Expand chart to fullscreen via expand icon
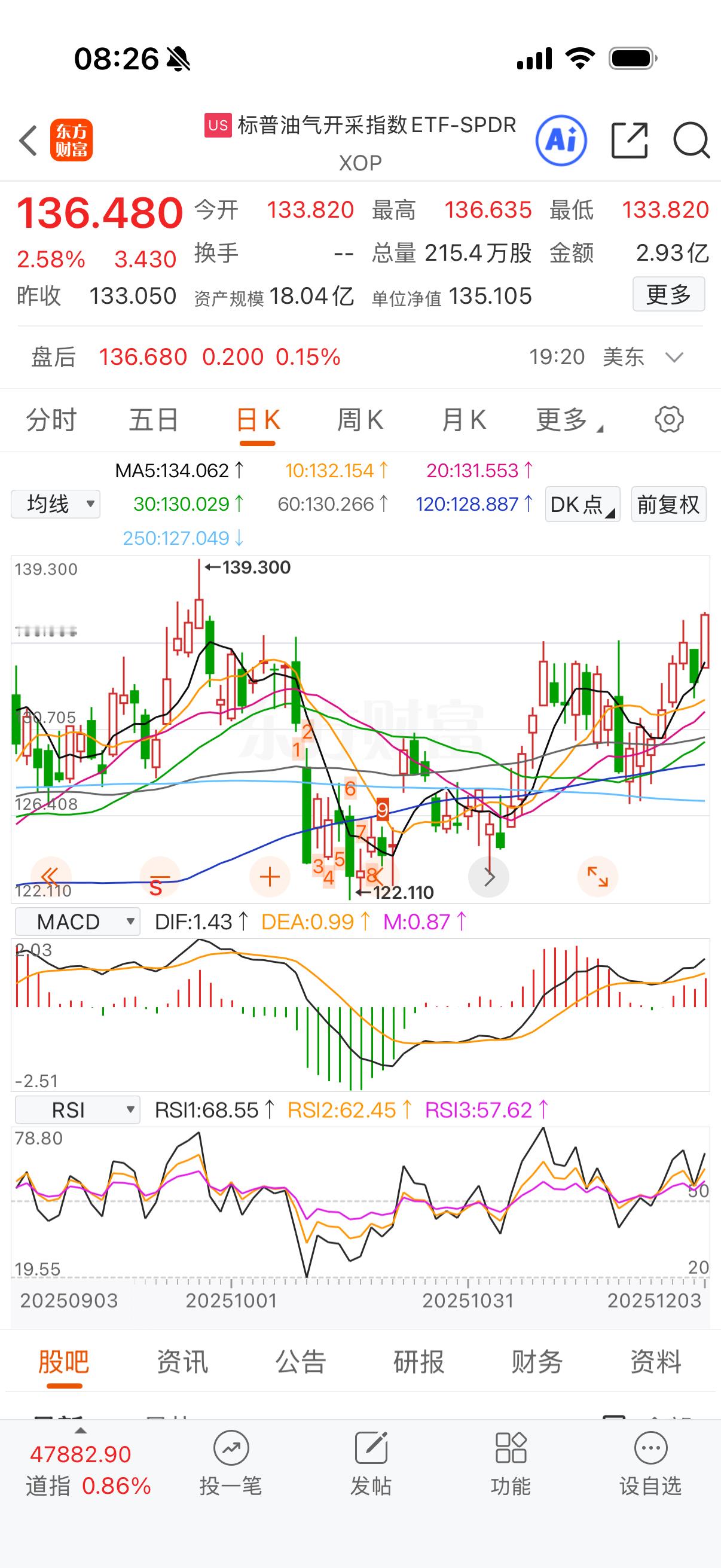Viewport: 721px width, 1568px height. pyautogui.click(x=598, y=877)
